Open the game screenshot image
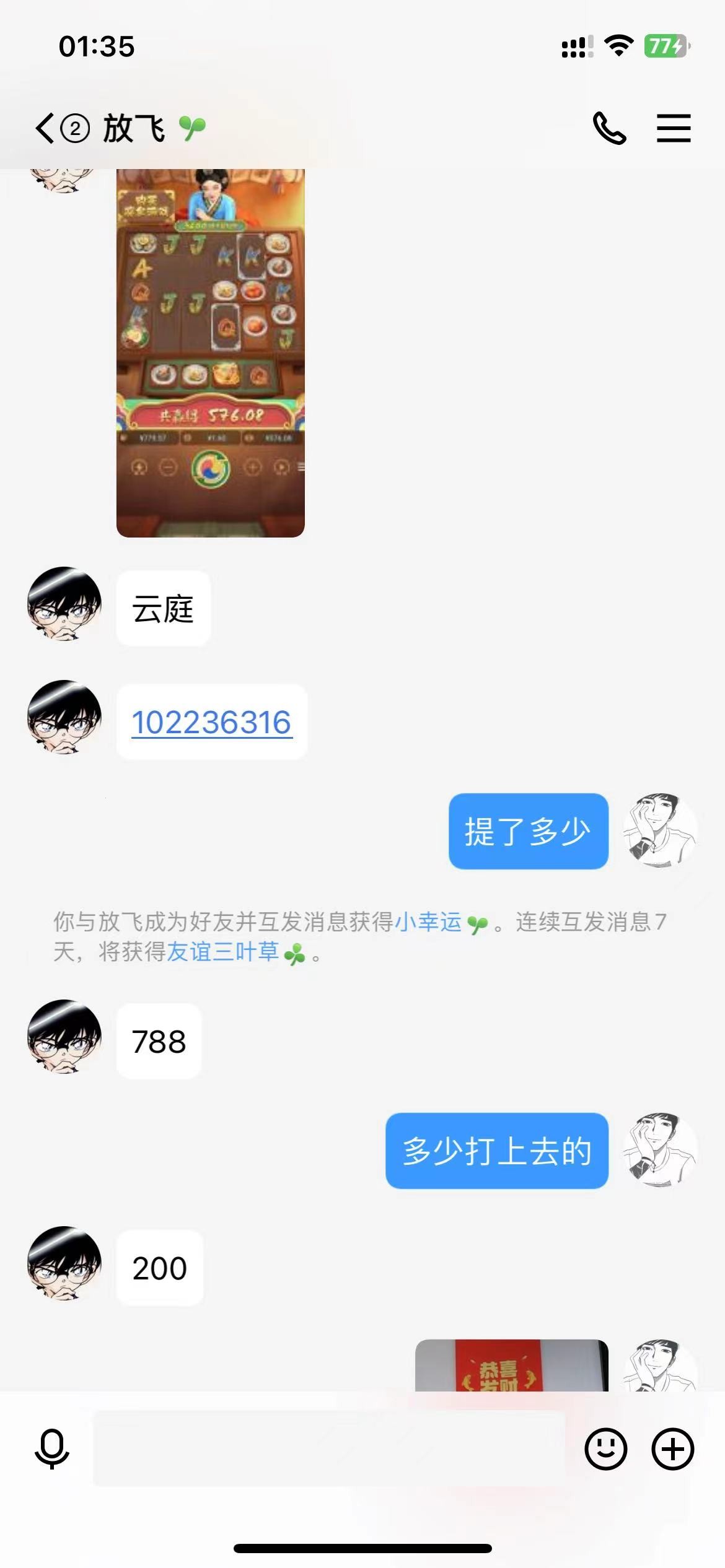The width and height of the screenshot is (725, 1568). [211, 353]
